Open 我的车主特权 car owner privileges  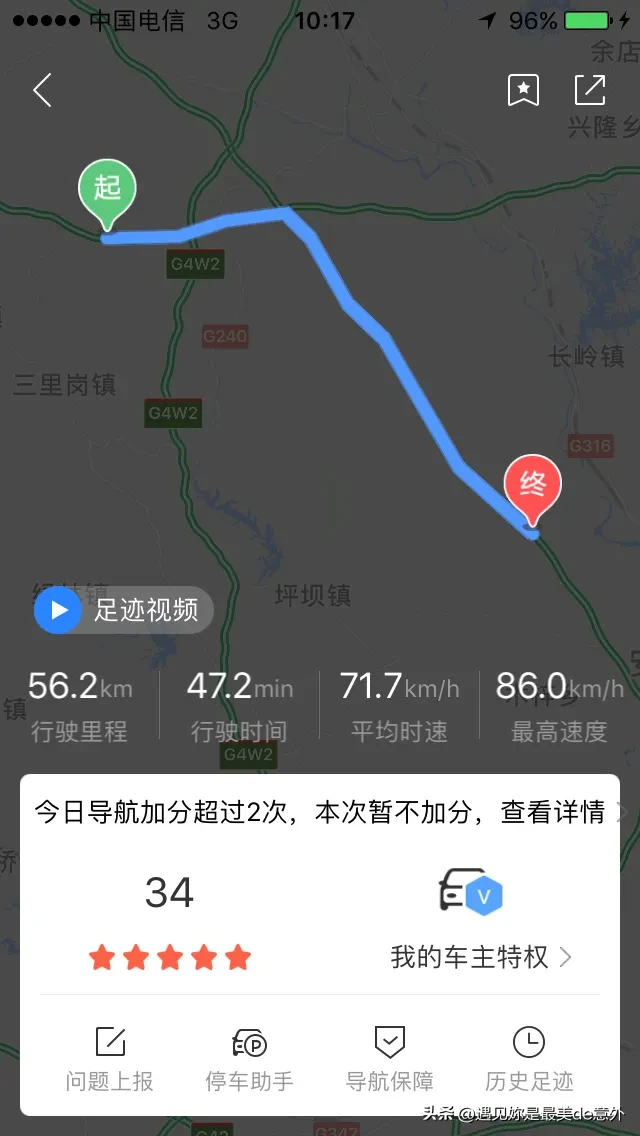coord(481,957)
